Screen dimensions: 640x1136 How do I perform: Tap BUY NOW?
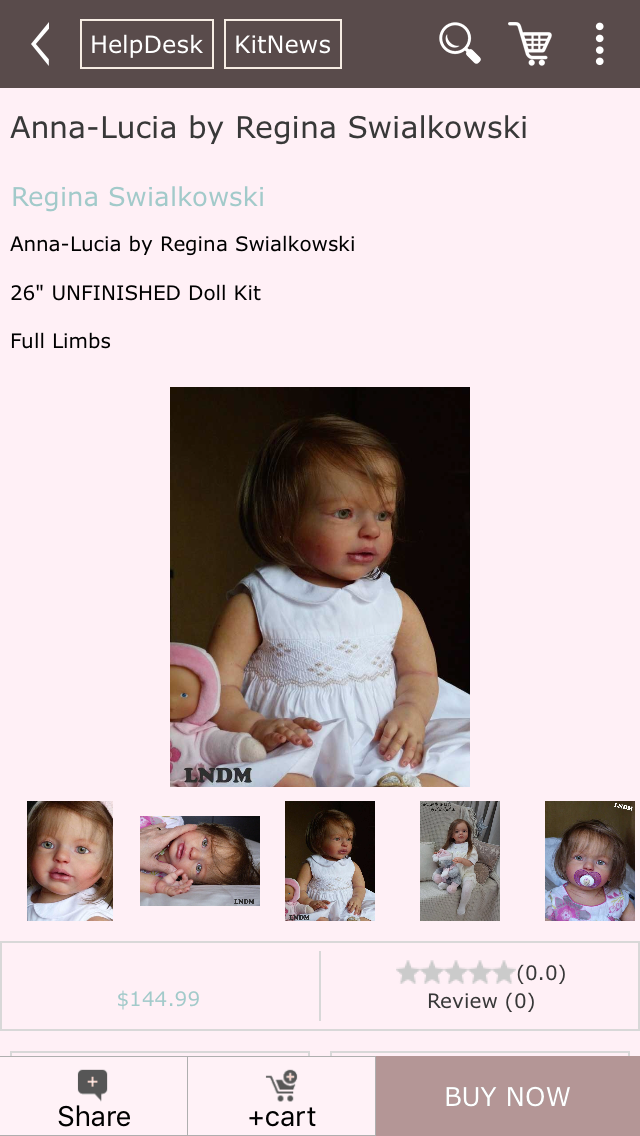click(507, 1096)
